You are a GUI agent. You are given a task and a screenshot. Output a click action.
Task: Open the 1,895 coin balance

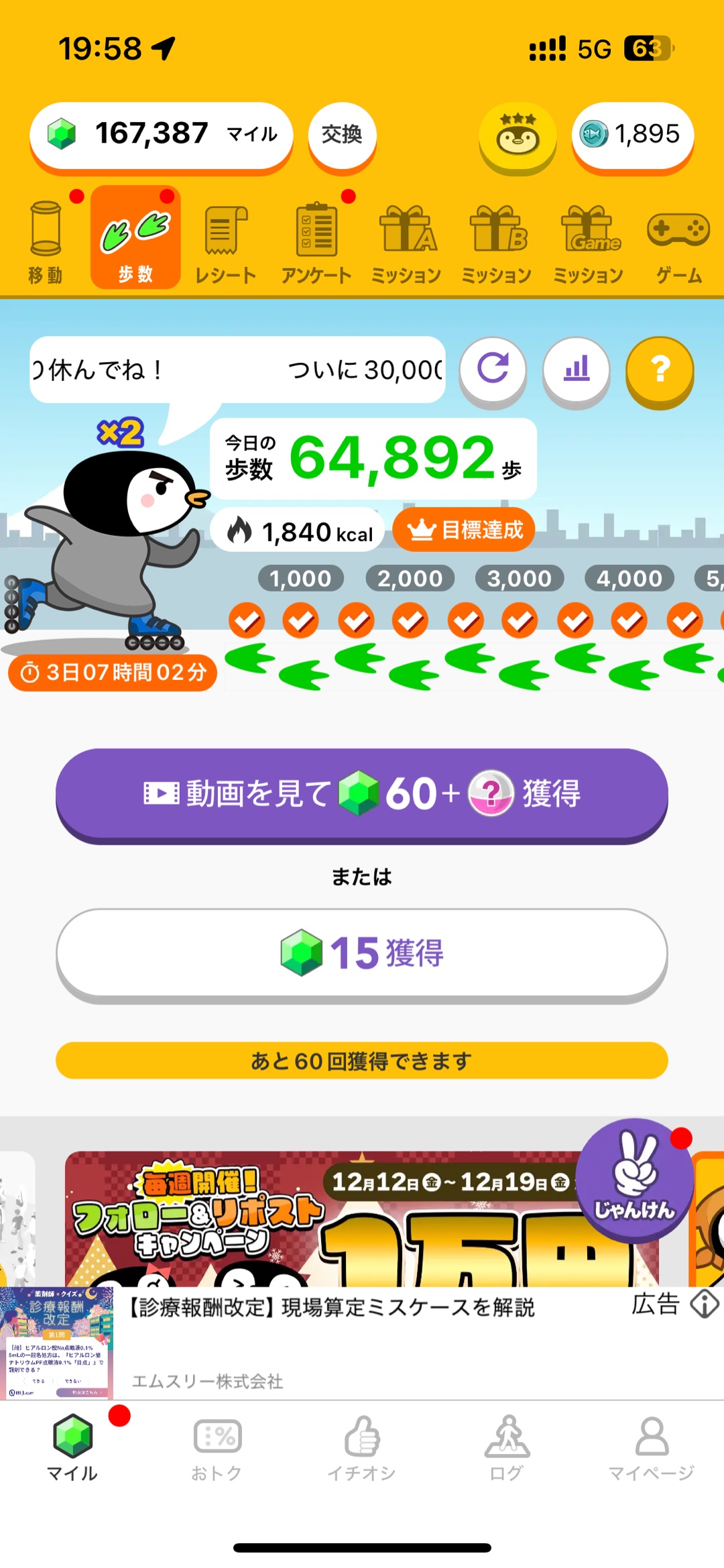coord(632,135)
